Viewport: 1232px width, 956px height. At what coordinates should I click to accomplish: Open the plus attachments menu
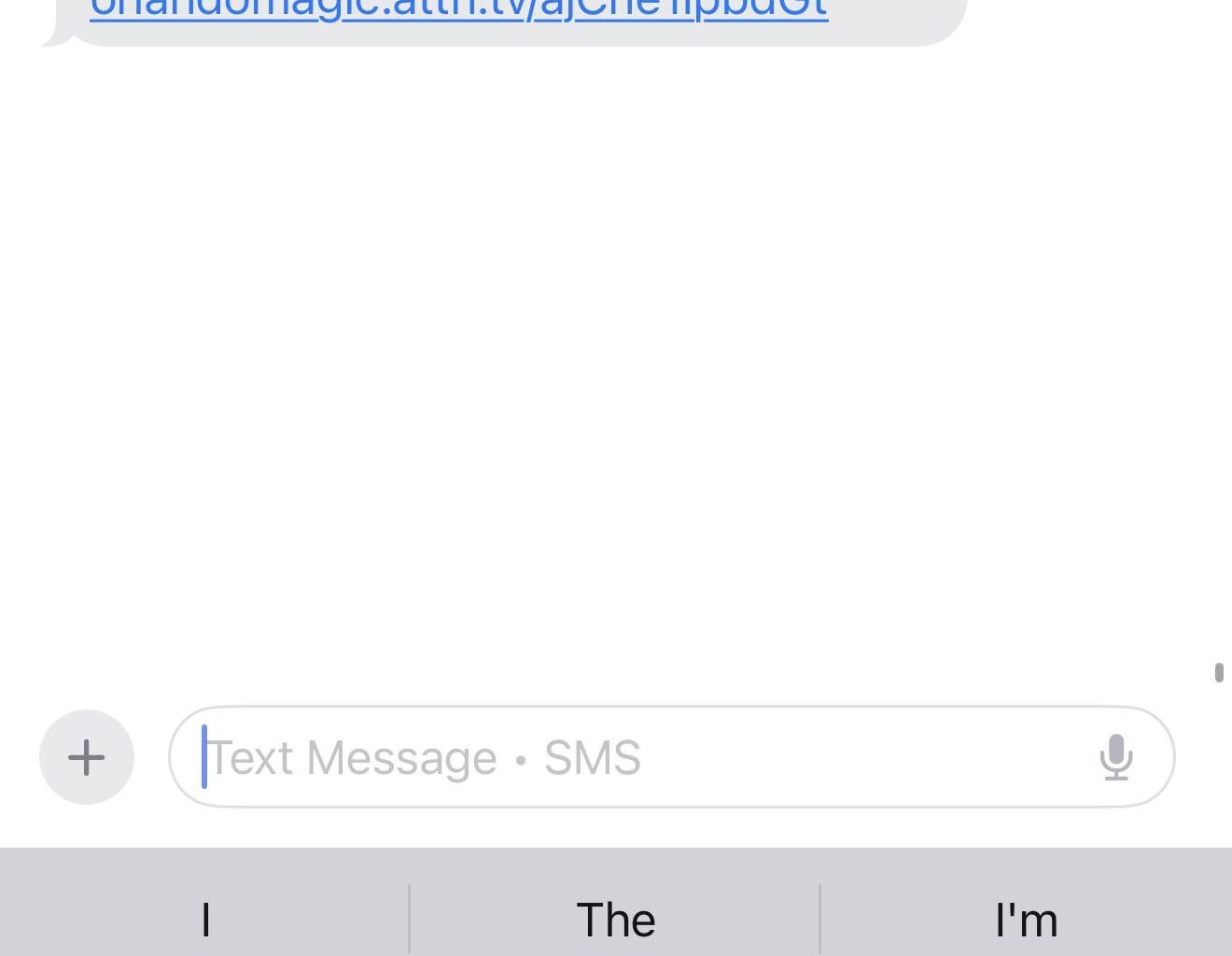87,757
